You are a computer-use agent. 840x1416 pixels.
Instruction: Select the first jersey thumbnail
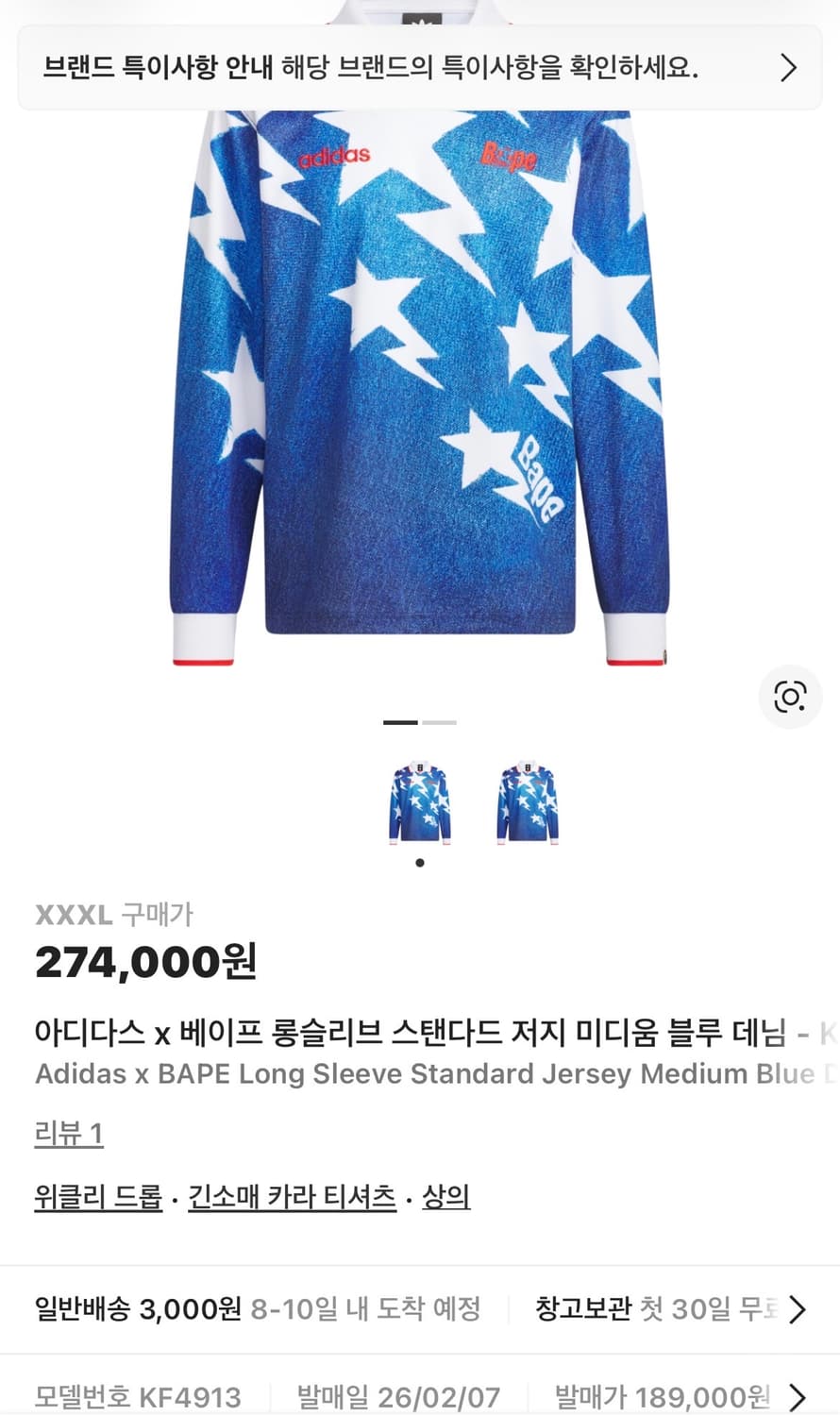[417, 801]
